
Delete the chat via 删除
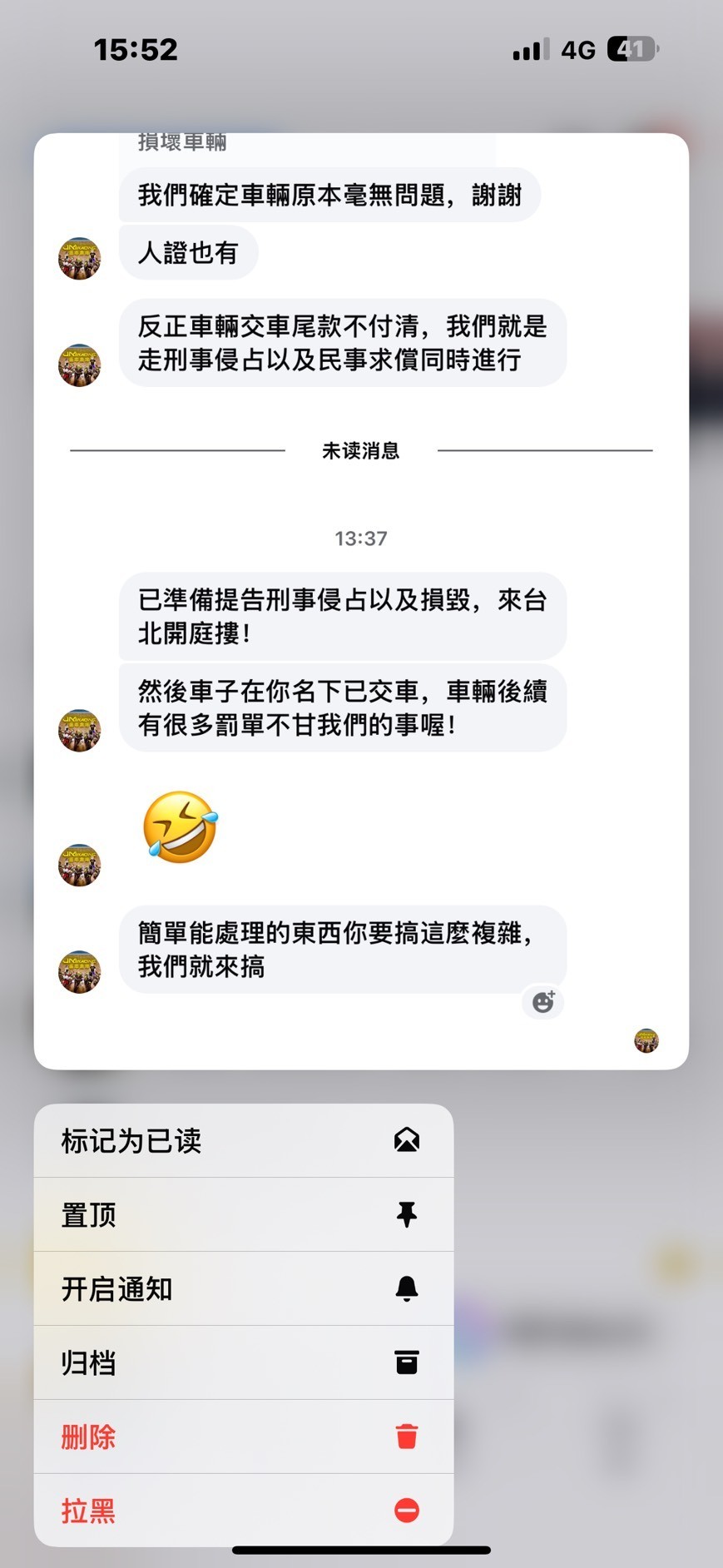(x=243, y=1437)
